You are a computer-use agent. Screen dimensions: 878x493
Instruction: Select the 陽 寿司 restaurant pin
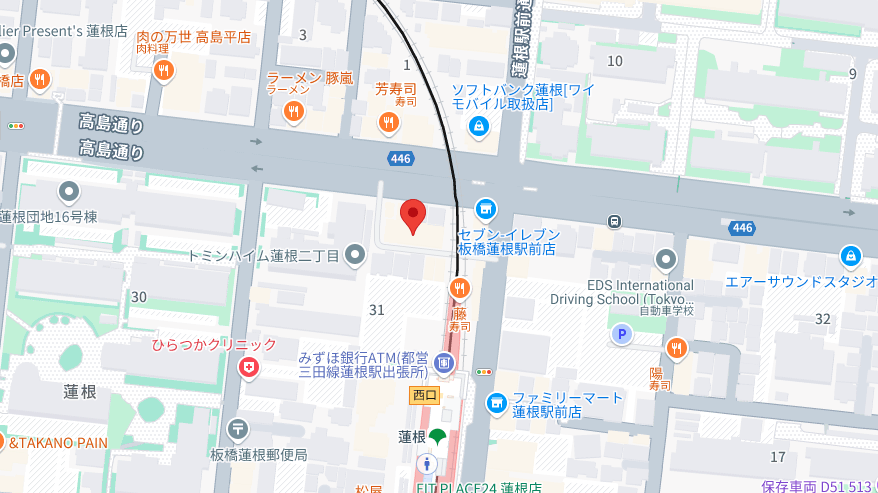[677, 348]
